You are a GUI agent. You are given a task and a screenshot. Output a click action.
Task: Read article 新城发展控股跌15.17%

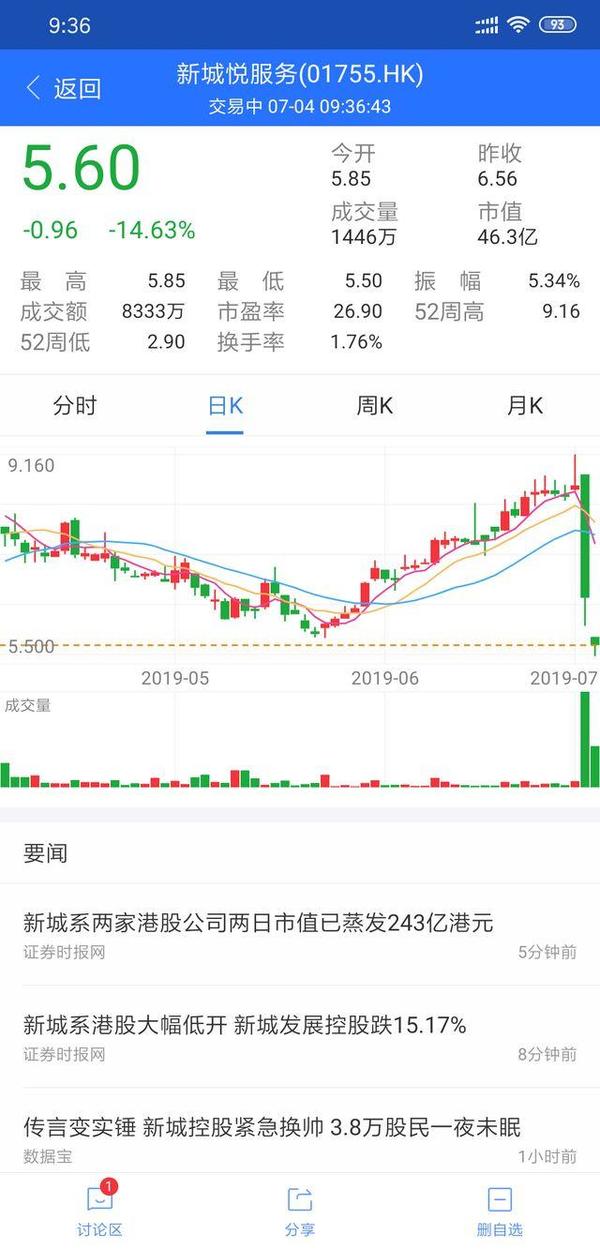(245, 1024)
